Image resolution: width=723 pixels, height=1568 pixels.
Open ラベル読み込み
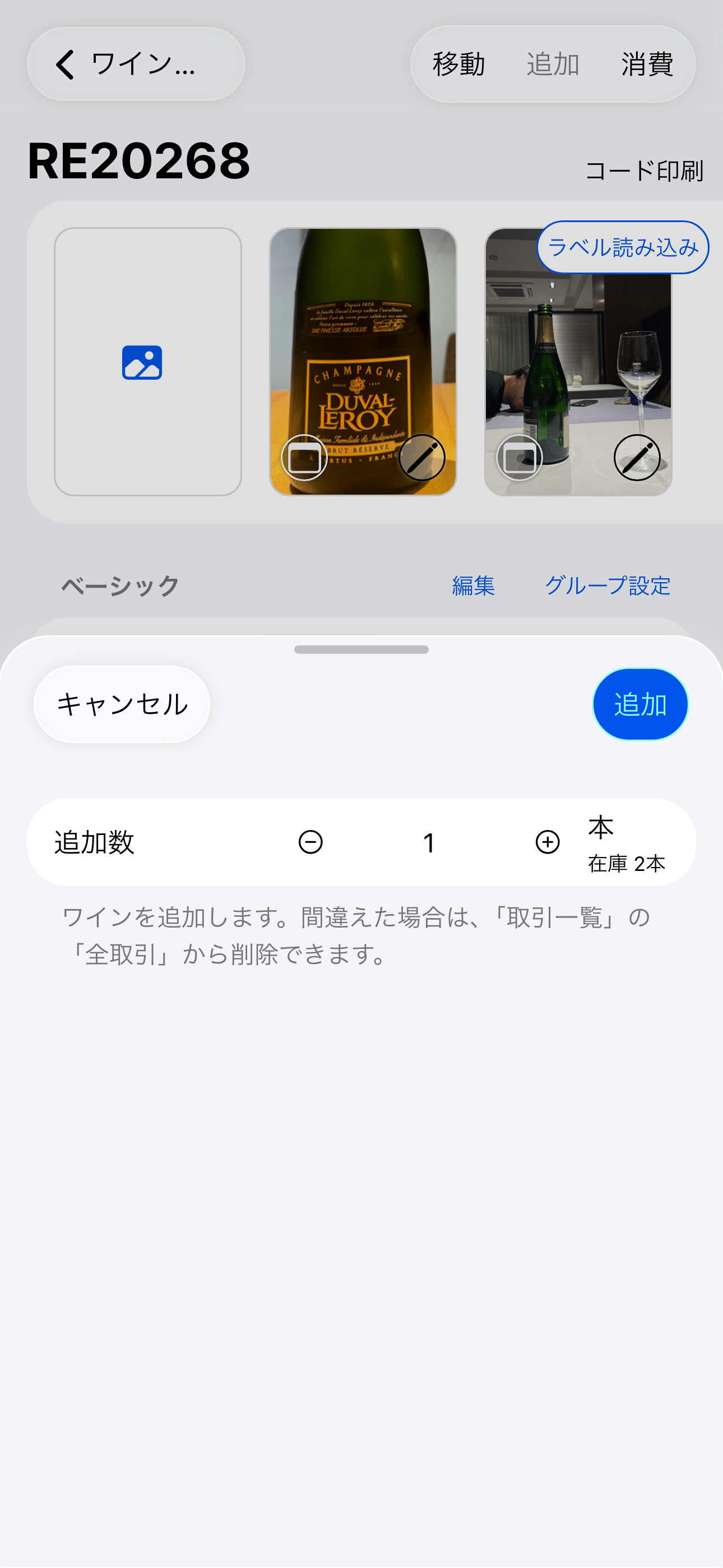tap(623, 247)
